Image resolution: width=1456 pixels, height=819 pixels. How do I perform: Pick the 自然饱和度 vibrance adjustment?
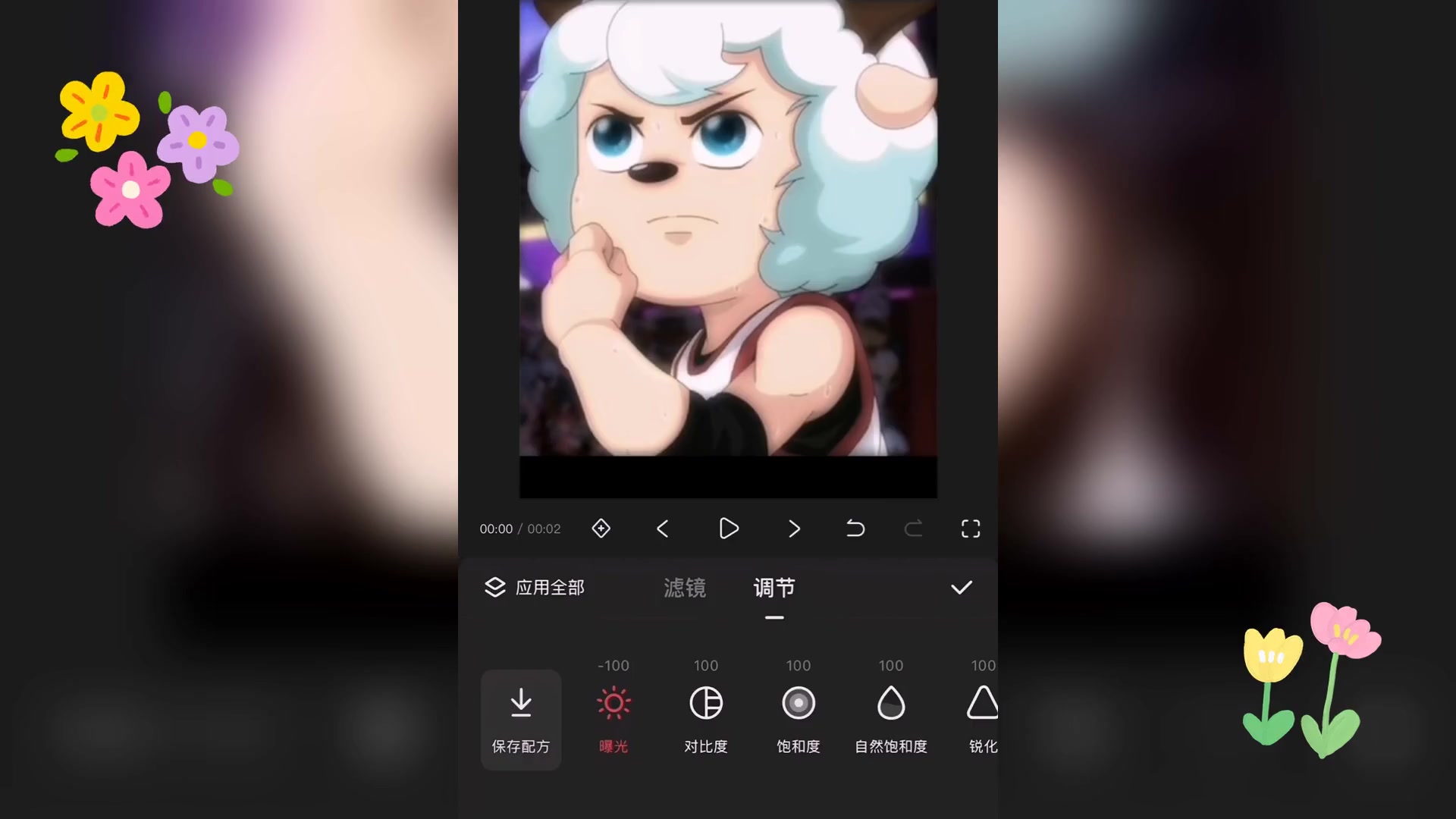[891, 717]
